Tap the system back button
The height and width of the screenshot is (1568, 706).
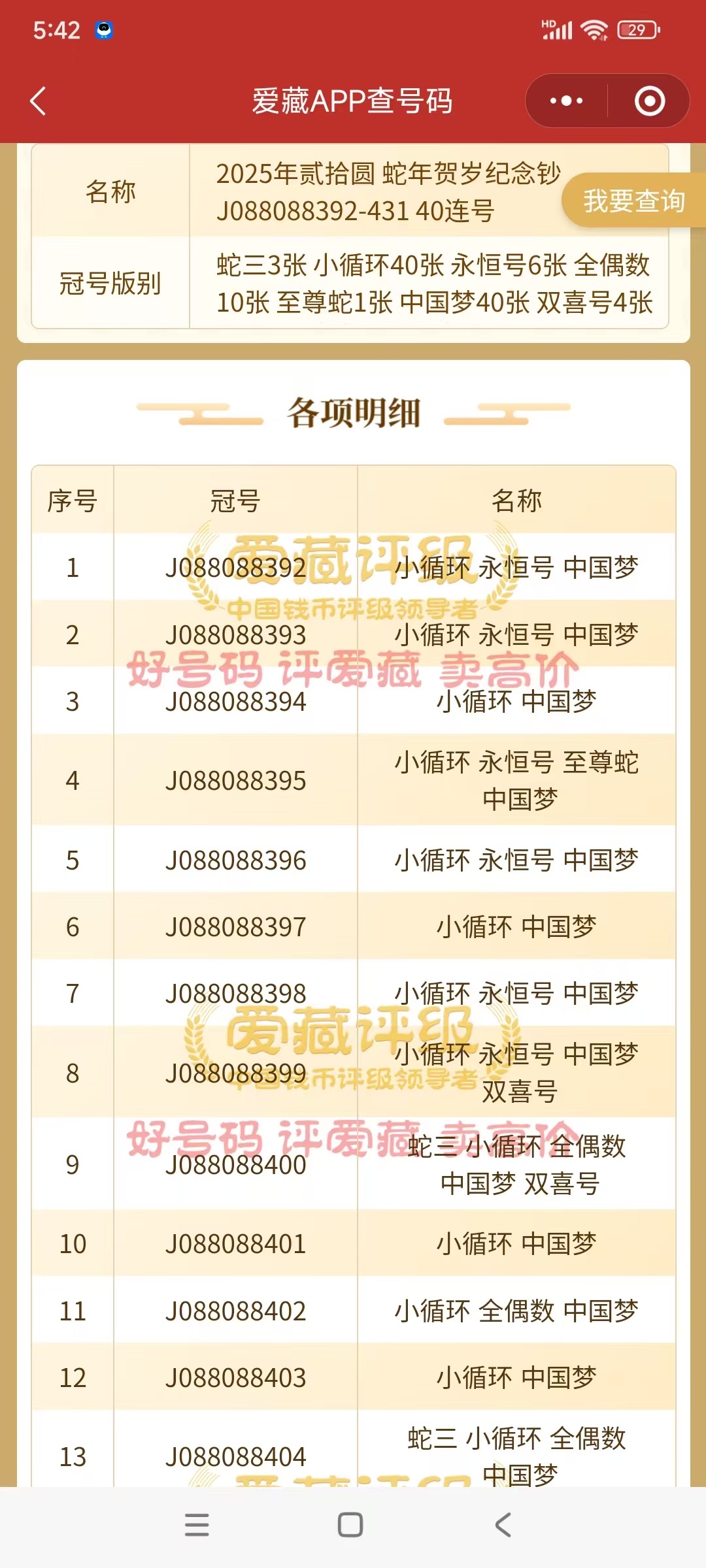[x=503, y=1524]
